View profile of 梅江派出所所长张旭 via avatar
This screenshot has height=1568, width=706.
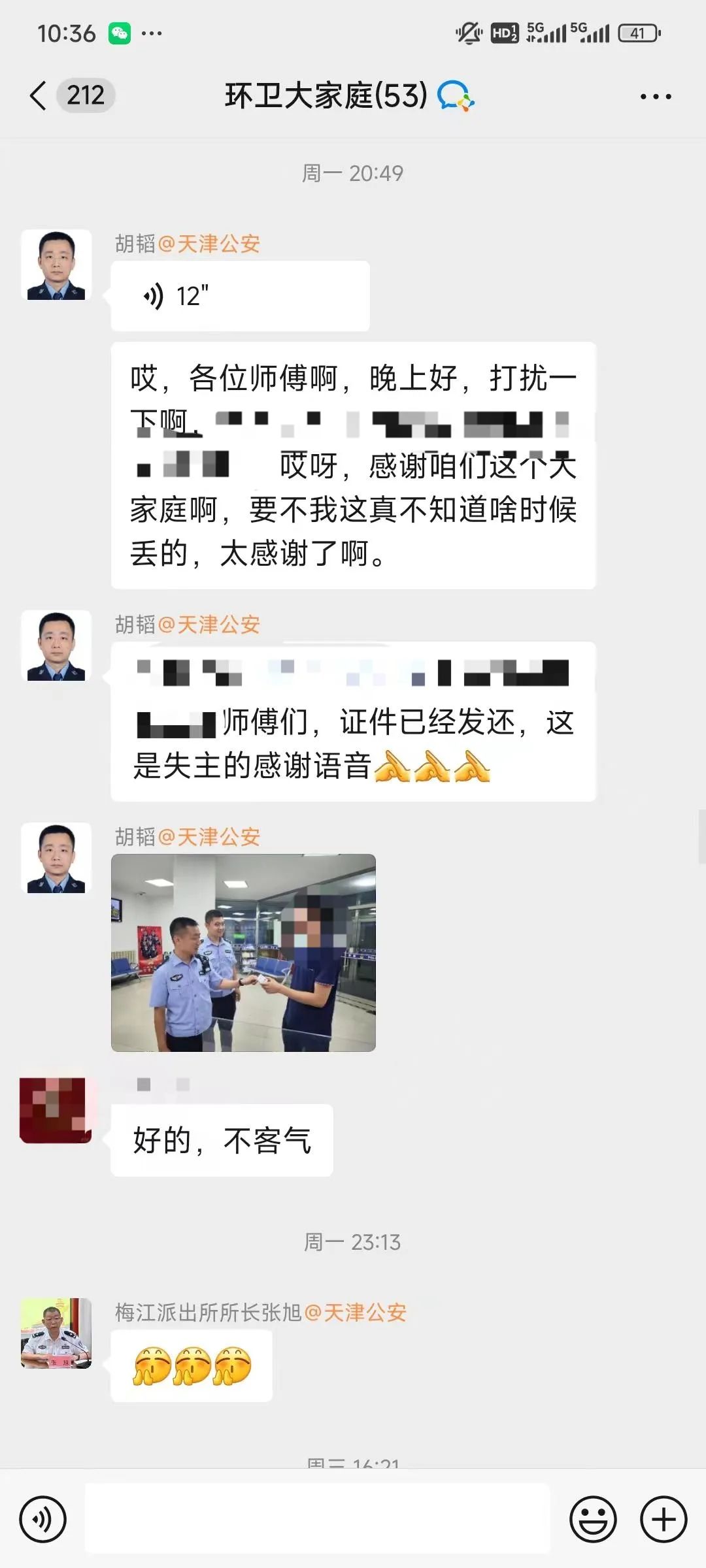56,1333
